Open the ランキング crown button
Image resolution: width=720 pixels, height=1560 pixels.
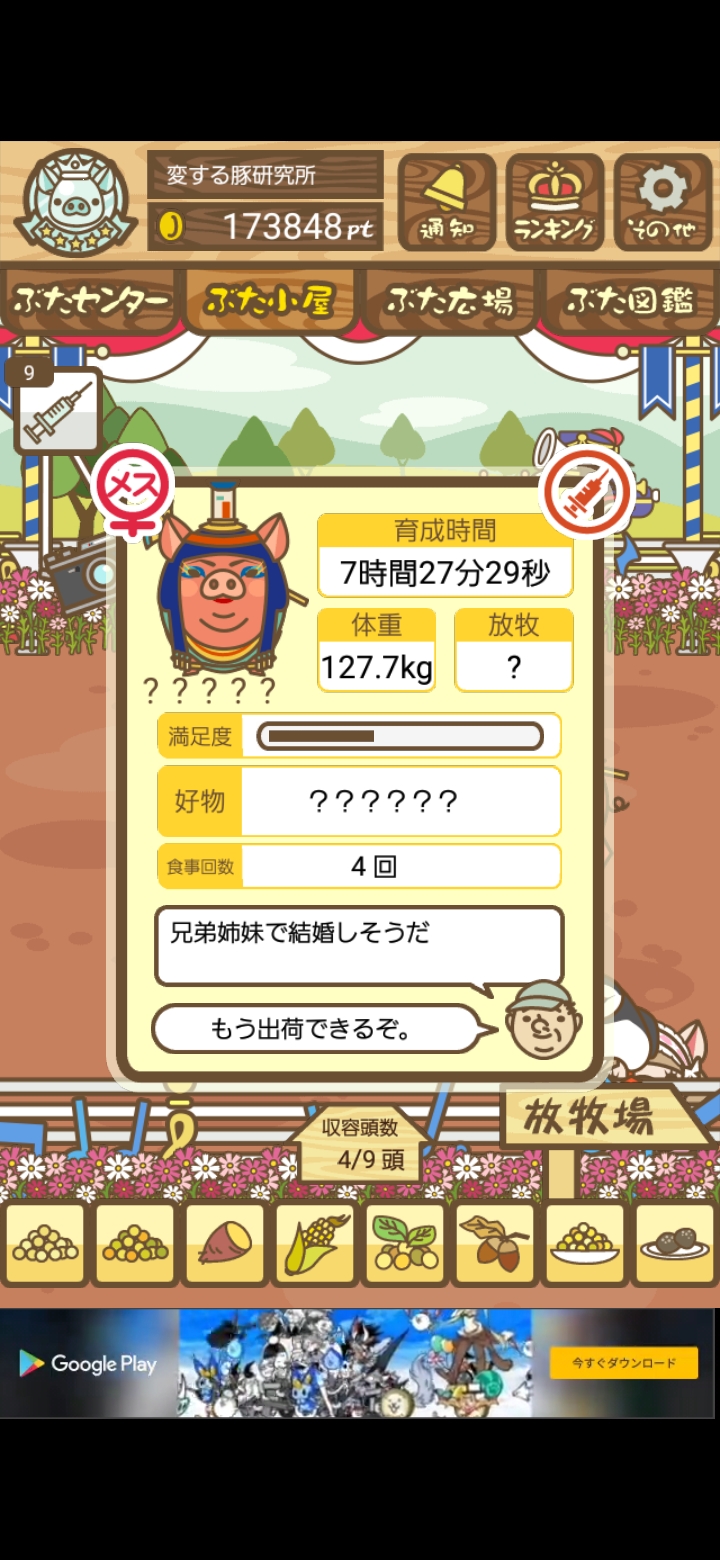554,202
